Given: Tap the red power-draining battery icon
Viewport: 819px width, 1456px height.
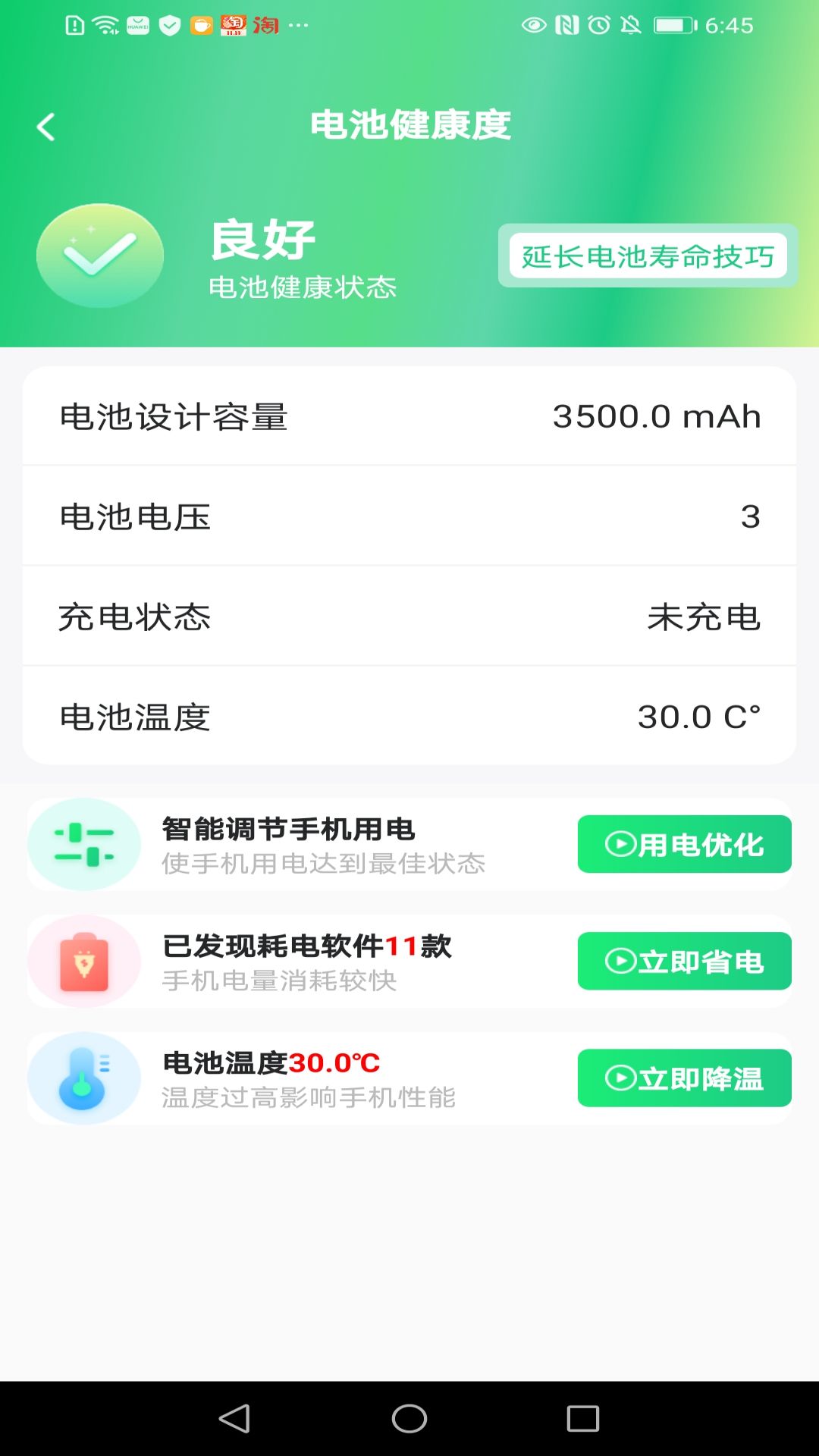Looking at the screenshot, I should [x=83, y=961].
